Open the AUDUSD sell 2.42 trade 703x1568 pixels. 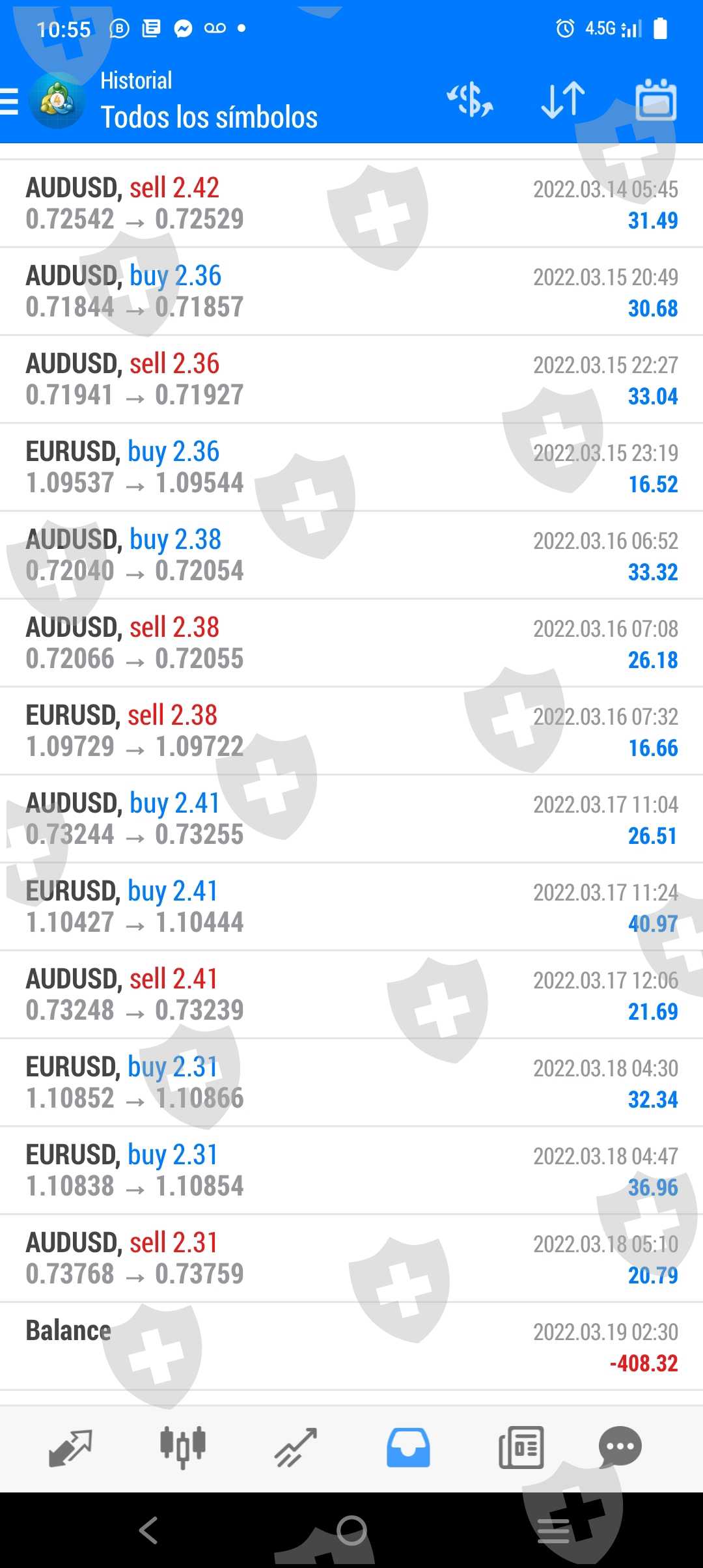coord(351,204)
